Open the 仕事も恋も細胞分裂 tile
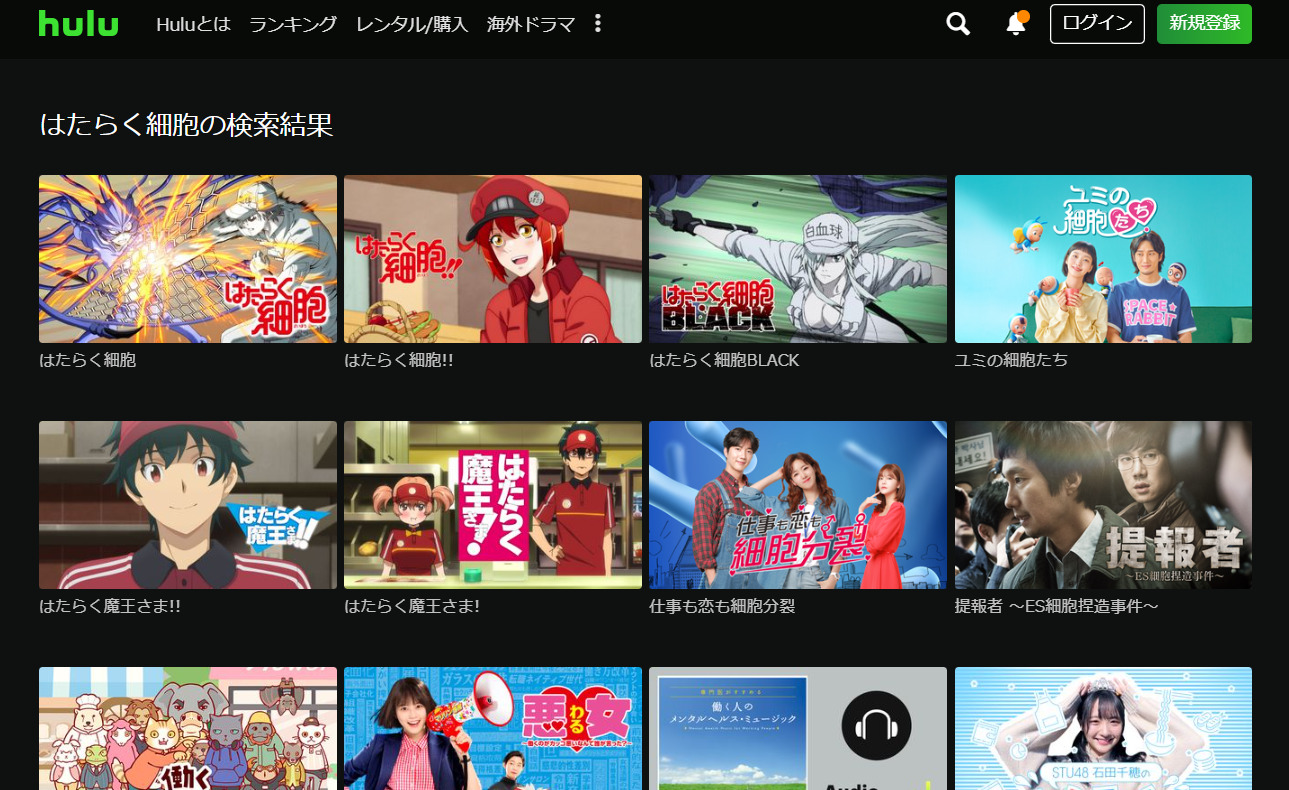The width and height of the screenshot is (1289, 790). [798, 505]
